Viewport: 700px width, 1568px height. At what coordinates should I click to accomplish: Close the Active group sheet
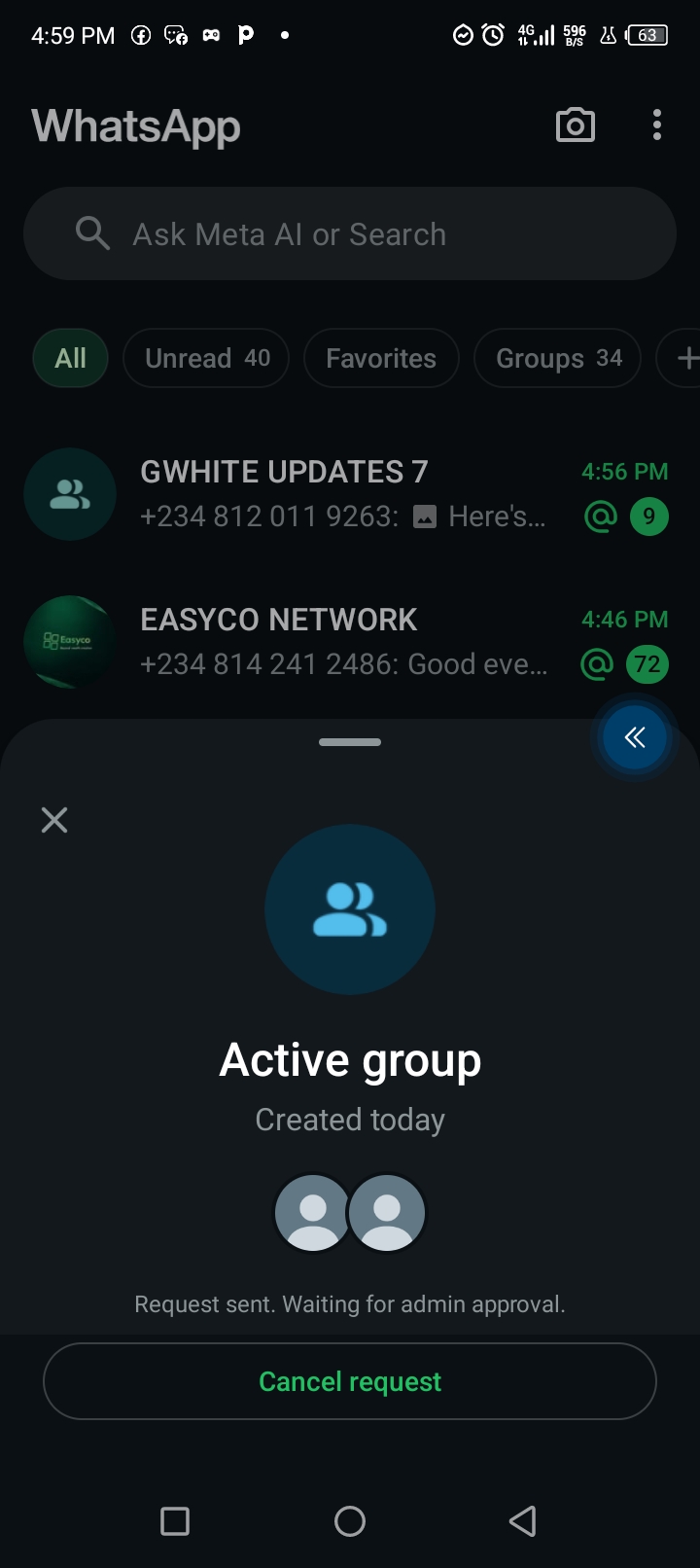(x=54, y=820)
